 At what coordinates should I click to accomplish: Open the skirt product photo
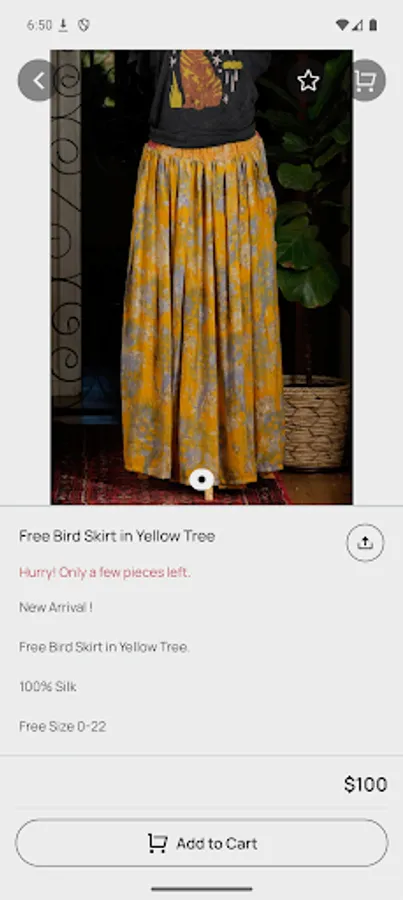[202, 277]
